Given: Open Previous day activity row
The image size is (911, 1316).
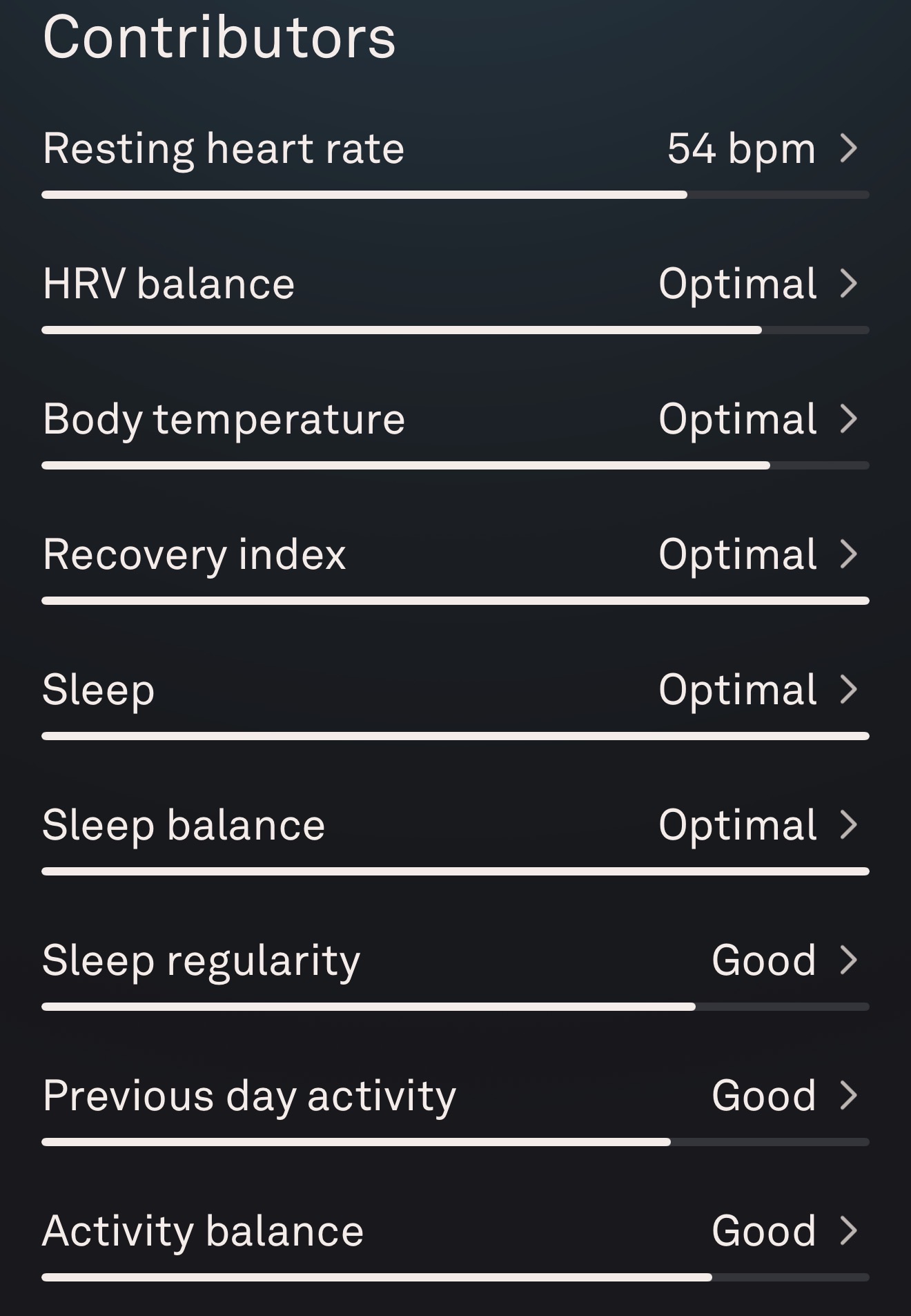Looking at the screenshot, I should [x=454, y=1096].
